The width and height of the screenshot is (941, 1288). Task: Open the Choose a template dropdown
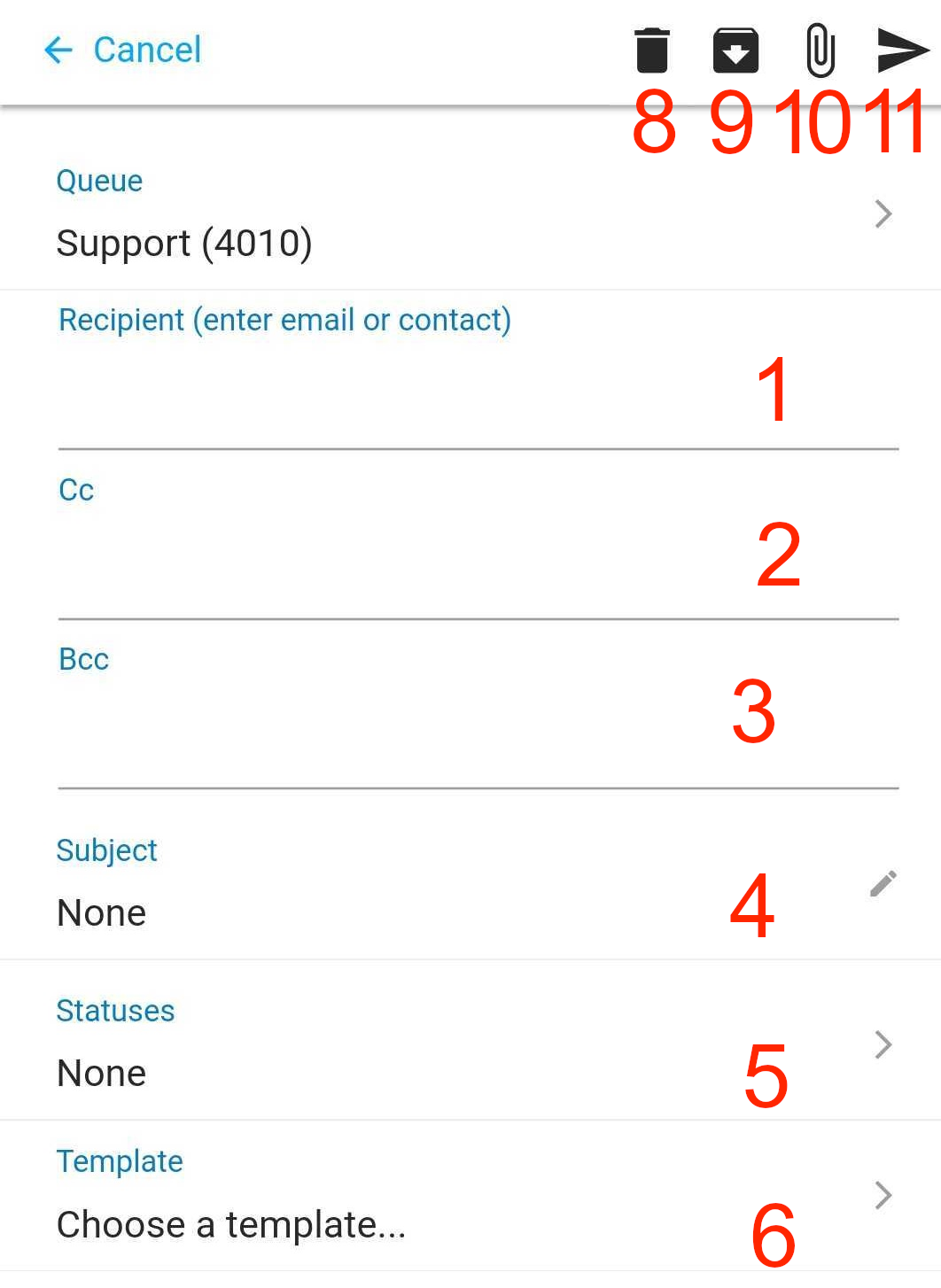tap(230, 1225)
